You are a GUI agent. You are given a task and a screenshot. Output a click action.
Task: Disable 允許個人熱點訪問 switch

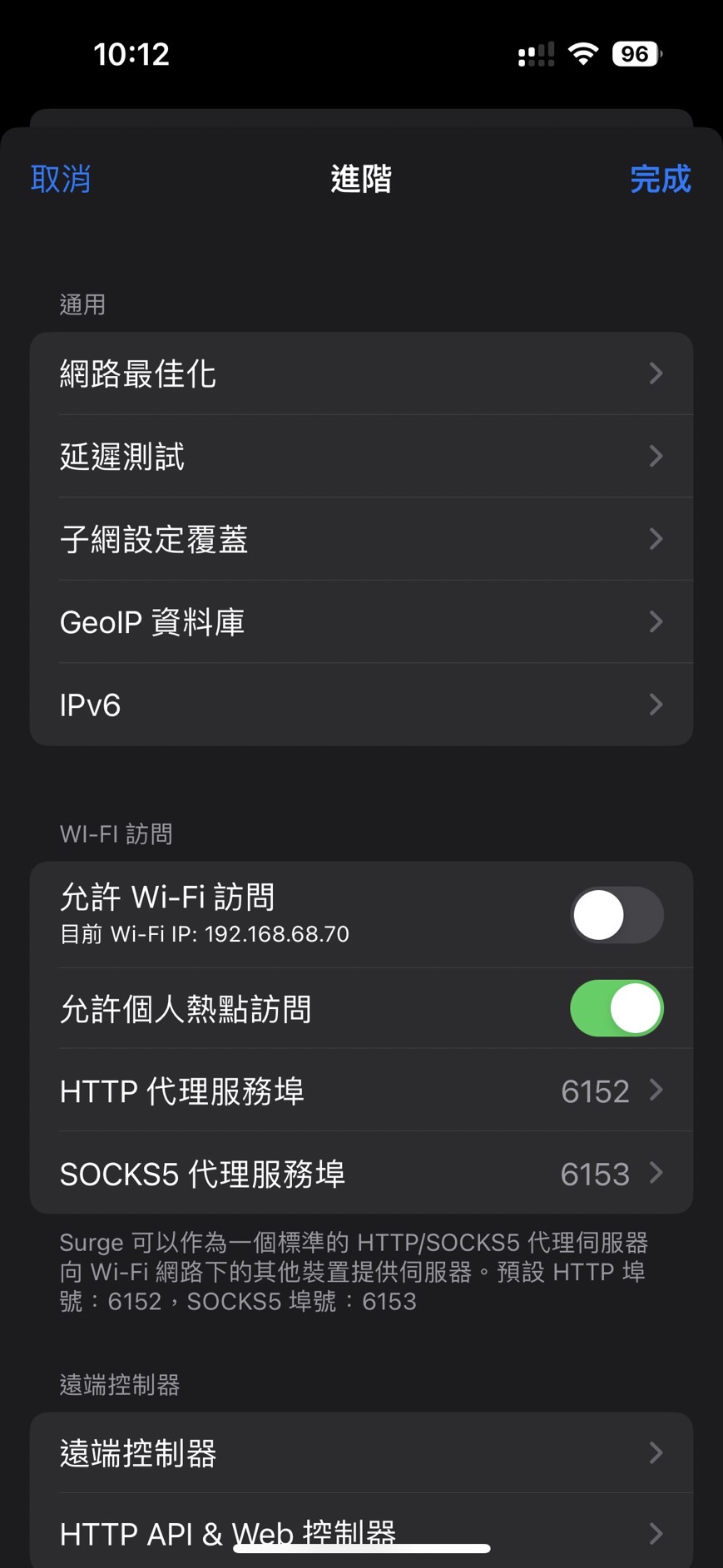pos(616,1008)
